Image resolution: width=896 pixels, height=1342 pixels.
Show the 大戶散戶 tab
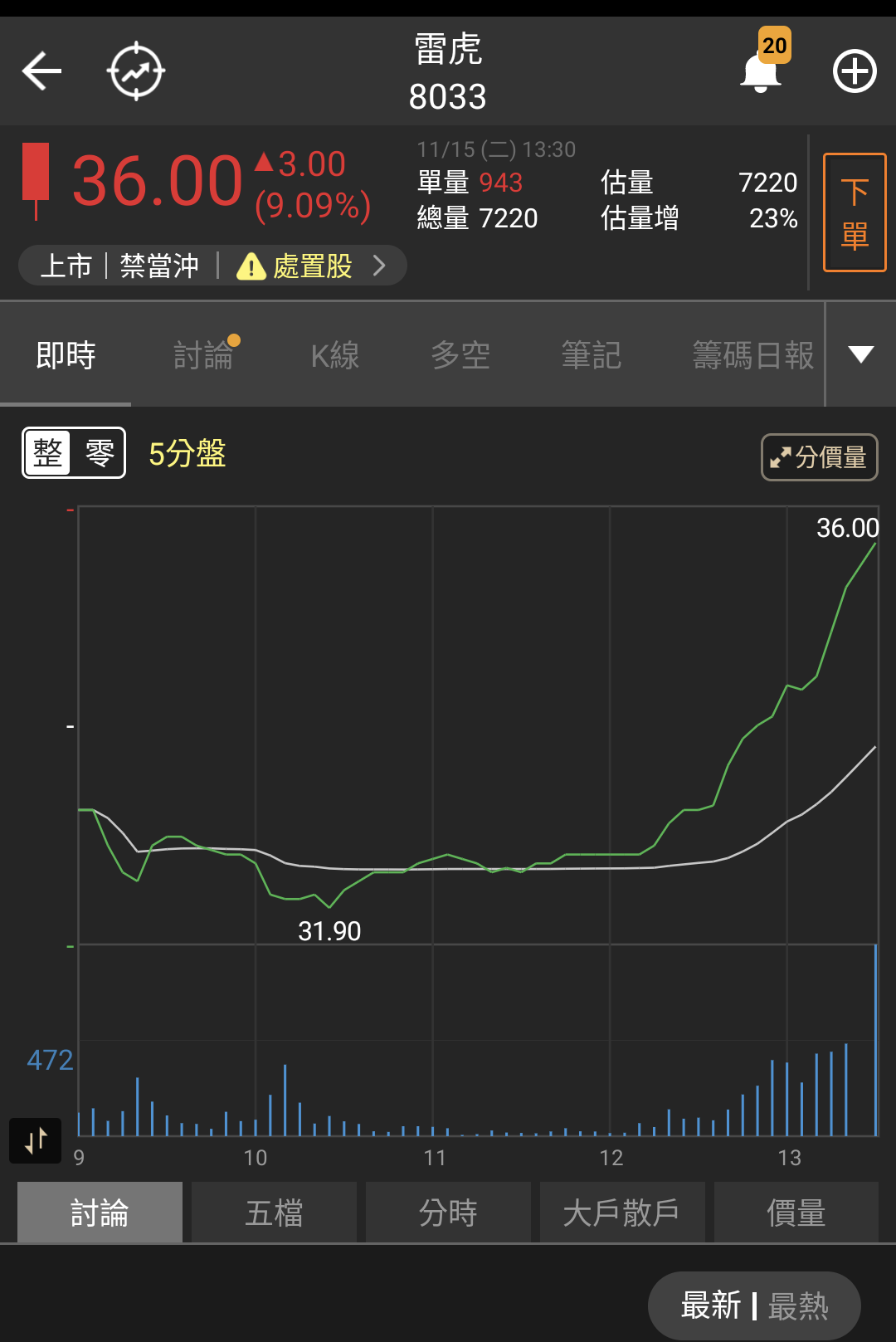[622, 1213]
